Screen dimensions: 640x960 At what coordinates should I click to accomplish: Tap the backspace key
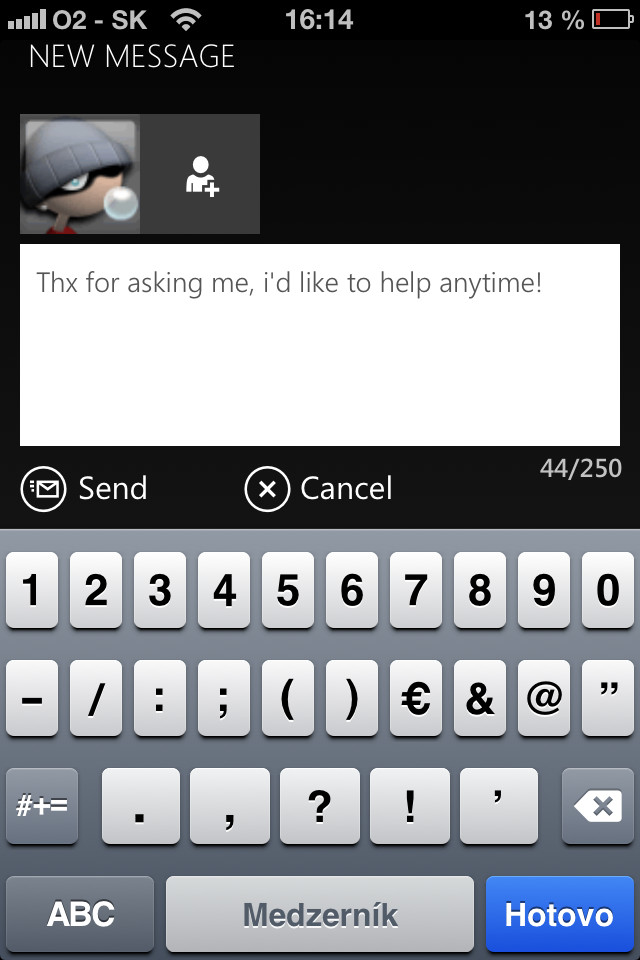598,806
